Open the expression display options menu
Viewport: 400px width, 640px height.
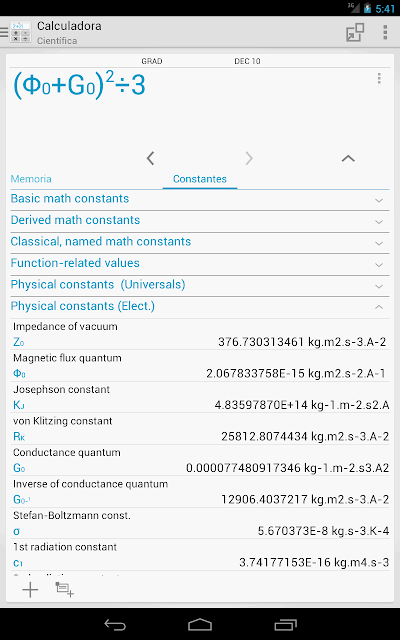coord(379,78)
